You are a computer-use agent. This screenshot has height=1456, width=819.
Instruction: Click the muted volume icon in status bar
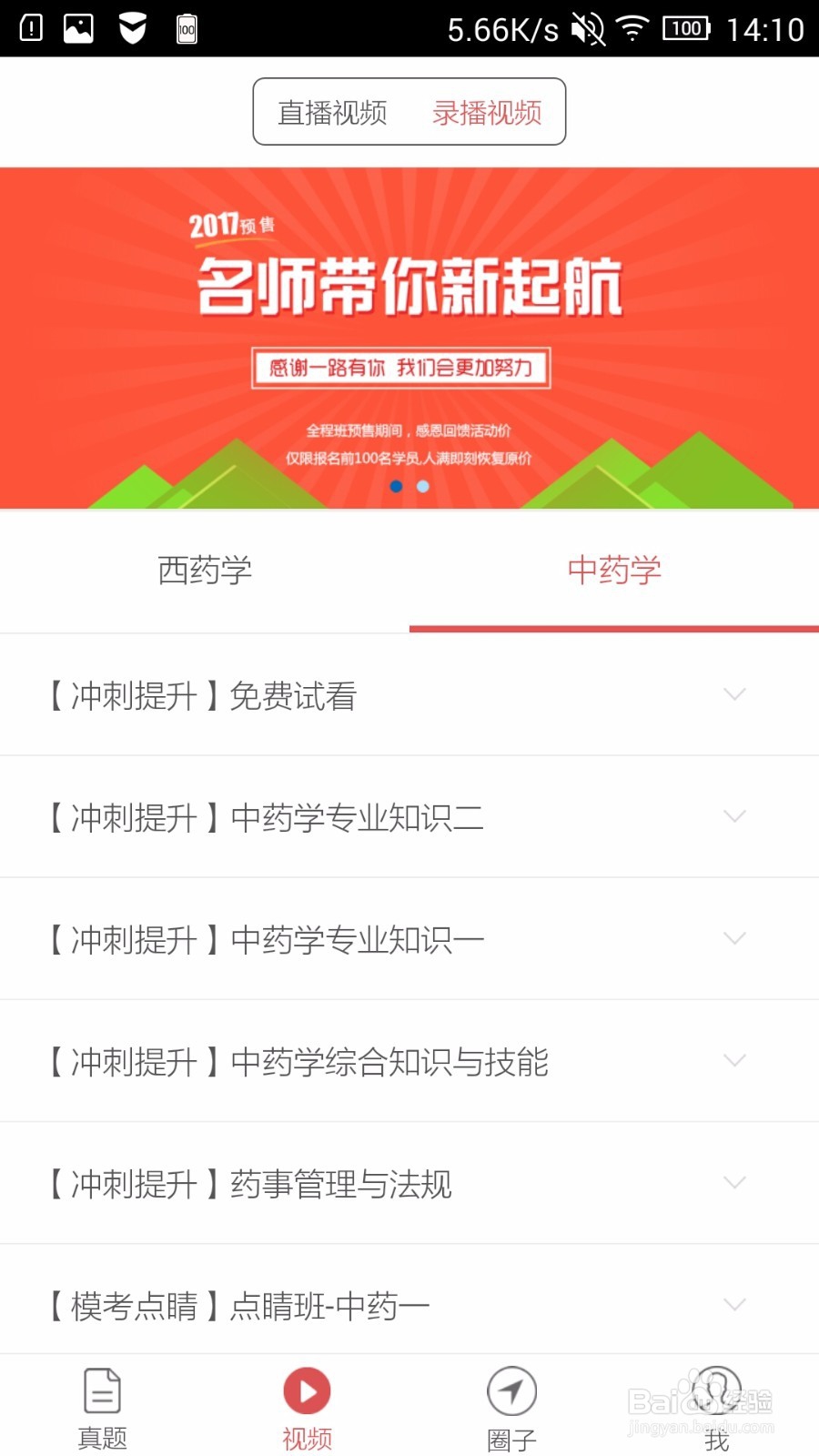(x=585, y=28)
